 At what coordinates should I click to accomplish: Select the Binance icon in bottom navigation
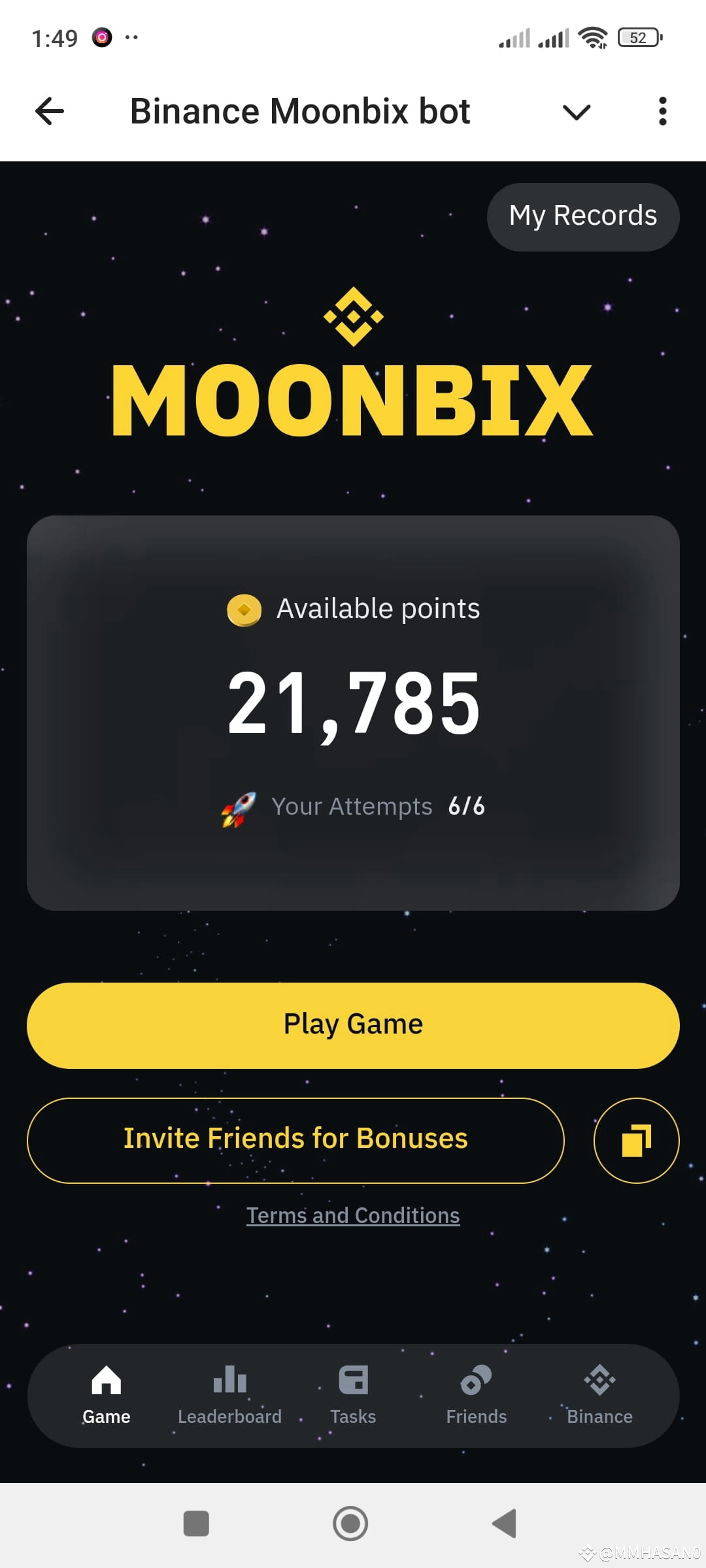(599, 1380)
